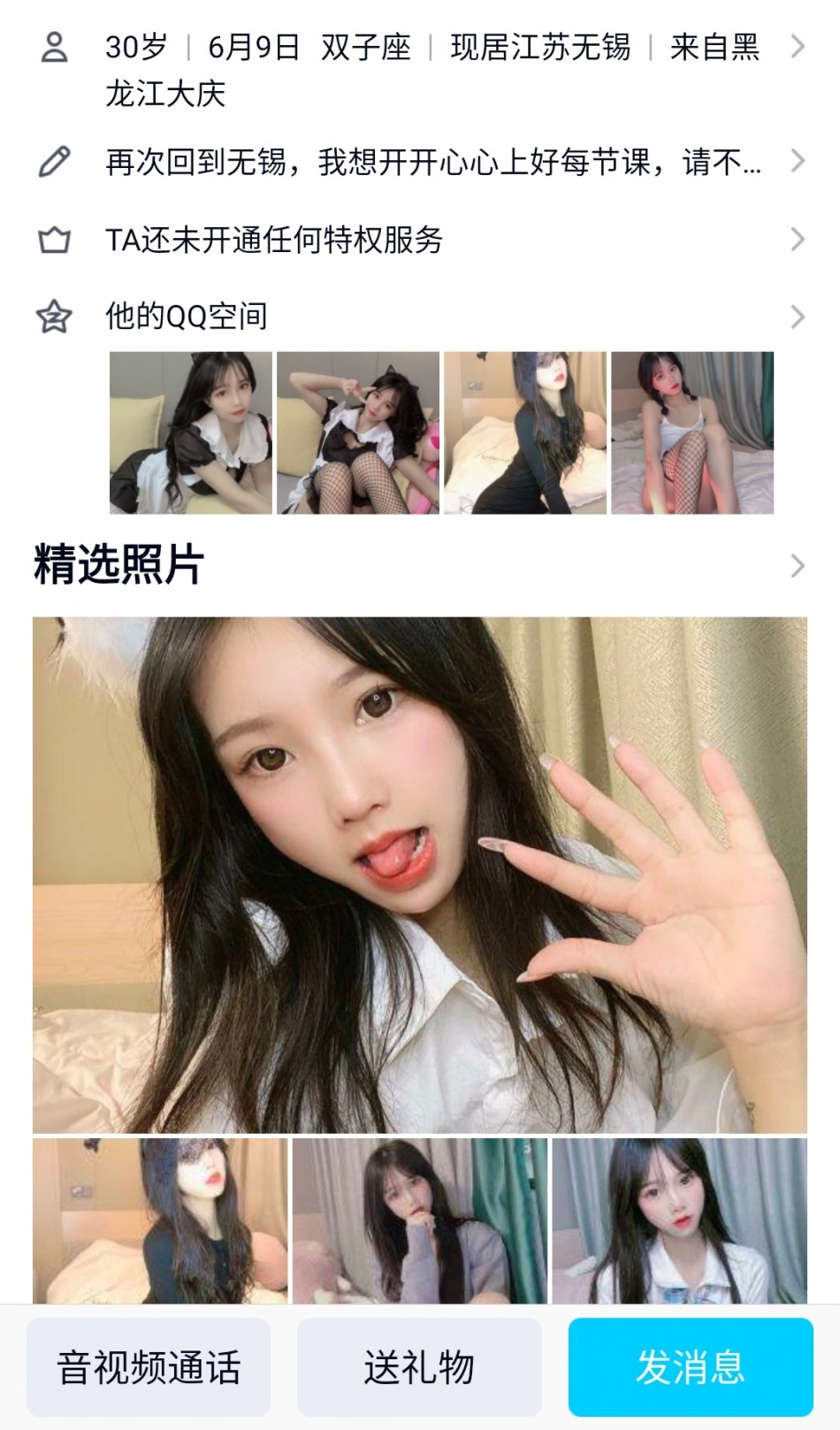Screen dimensions: 840x1430
Task: Open second QQ空间 photo thumbnail
Action: pyautogui.click(x=358, y=432)
